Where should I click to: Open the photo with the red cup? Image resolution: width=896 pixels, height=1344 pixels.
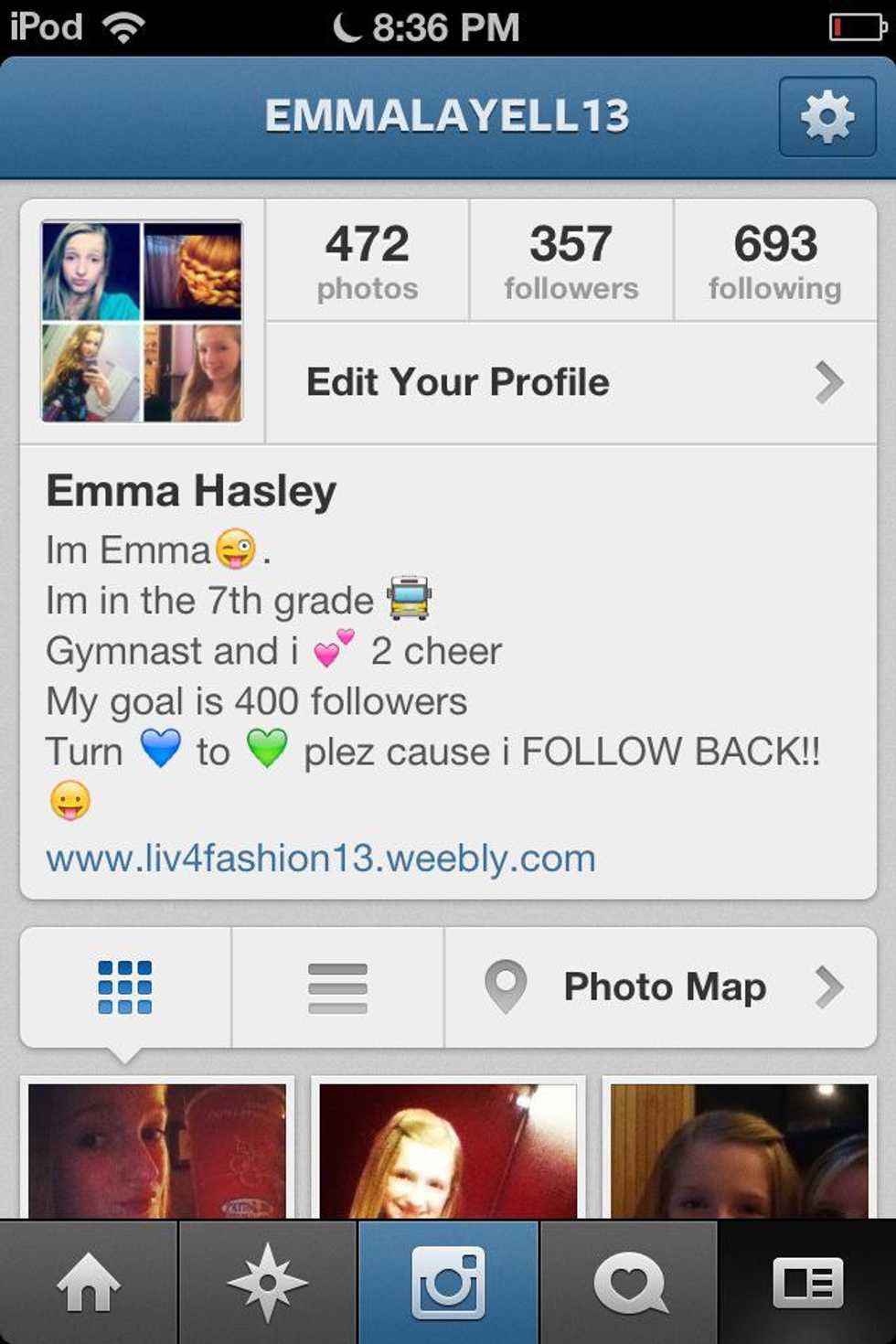pyautogui.click(x=157, y=1150)
